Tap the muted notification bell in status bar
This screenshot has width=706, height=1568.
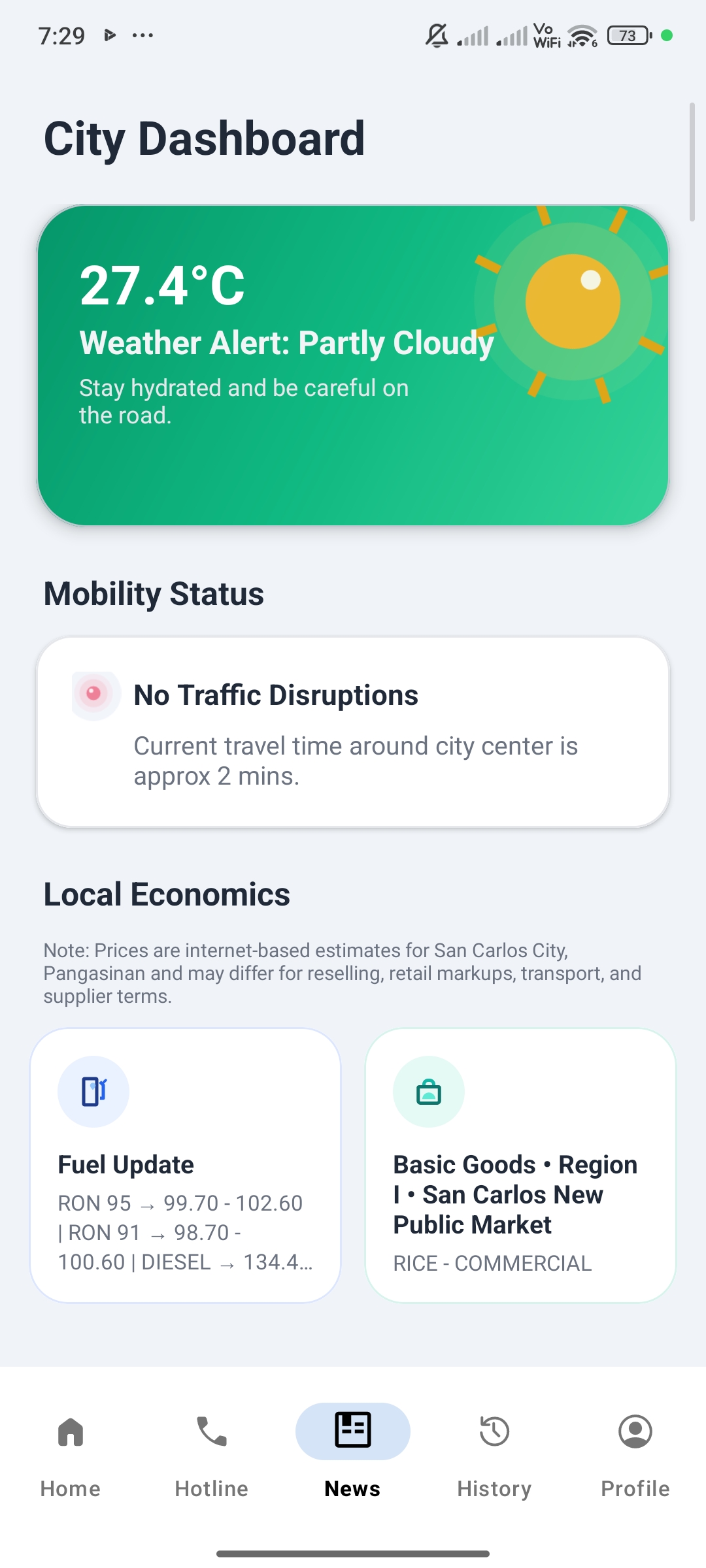437,36
